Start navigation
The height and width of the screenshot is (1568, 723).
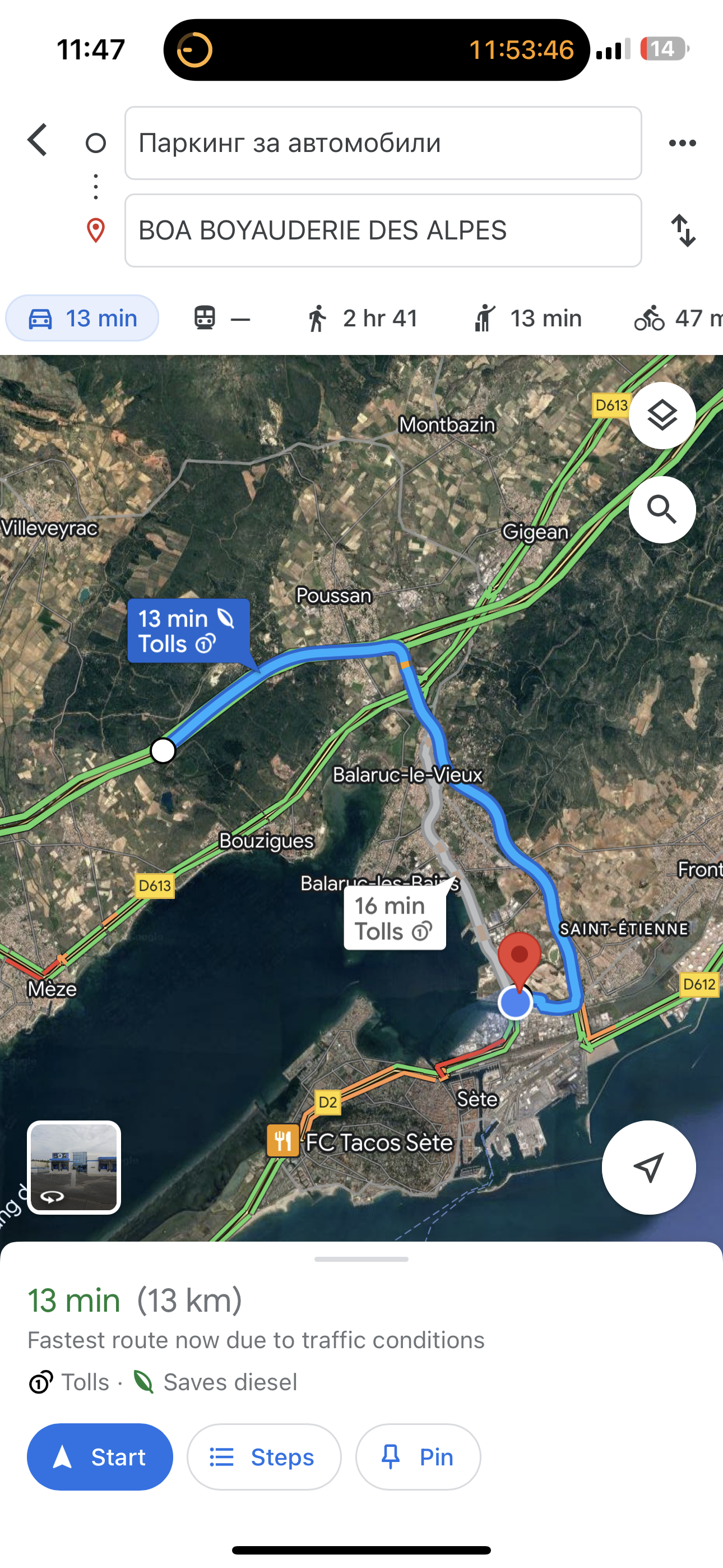pos(100,1456)
